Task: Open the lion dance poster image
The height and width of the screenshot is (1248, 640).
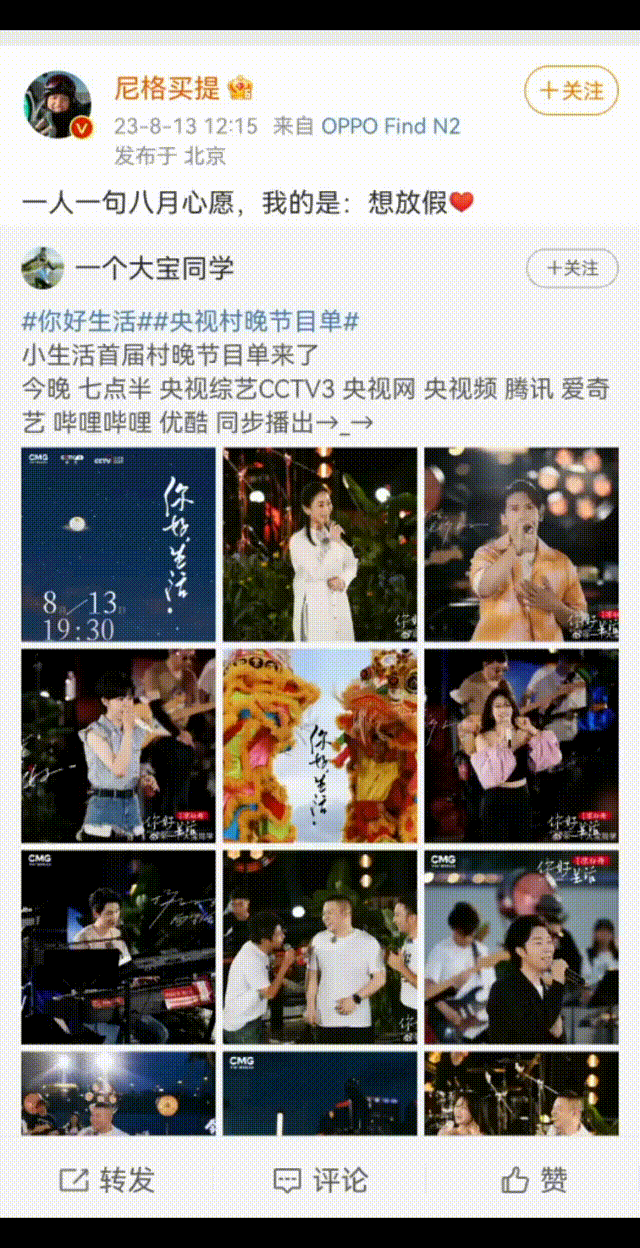Action: click(320, 746)
